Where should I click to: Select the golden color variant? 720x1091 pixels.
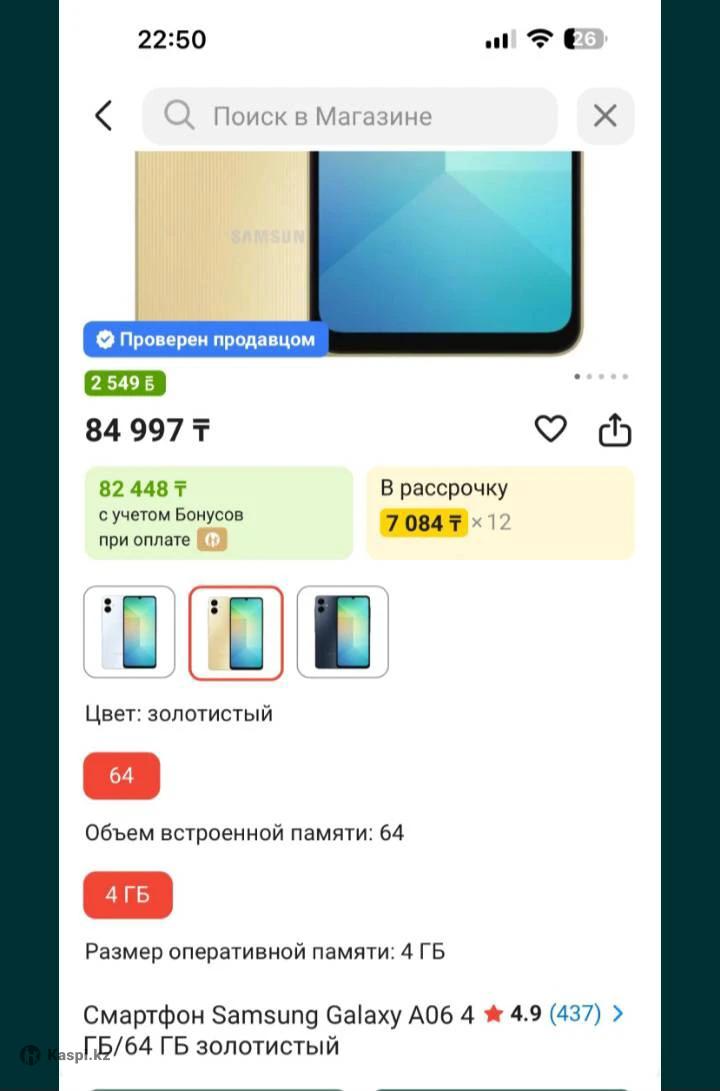point(236,632)
